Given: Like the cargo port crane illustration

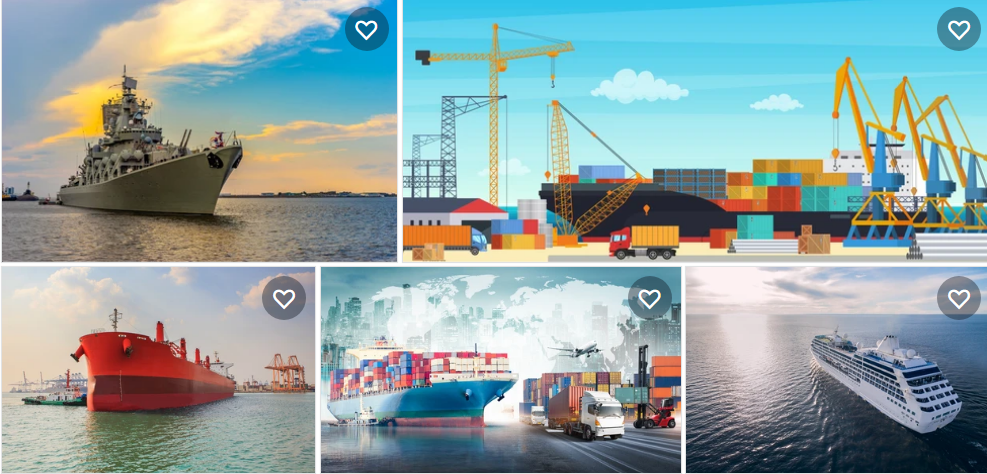Looking at the screenshot, I should (958, 30).
